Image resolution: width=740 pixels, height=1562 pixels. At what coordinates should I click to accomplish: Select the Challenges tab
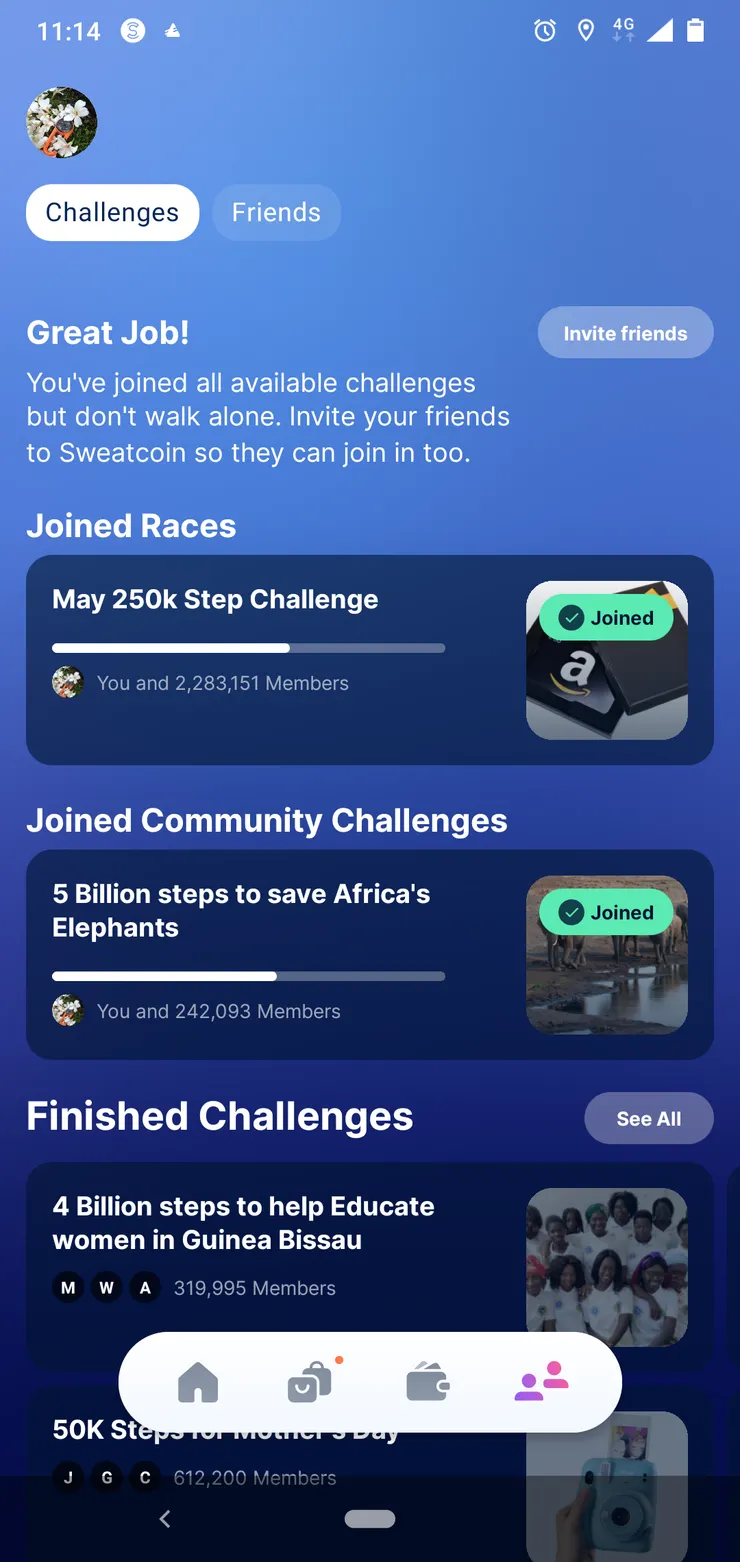pyautogui.click(x=112, y=213)
